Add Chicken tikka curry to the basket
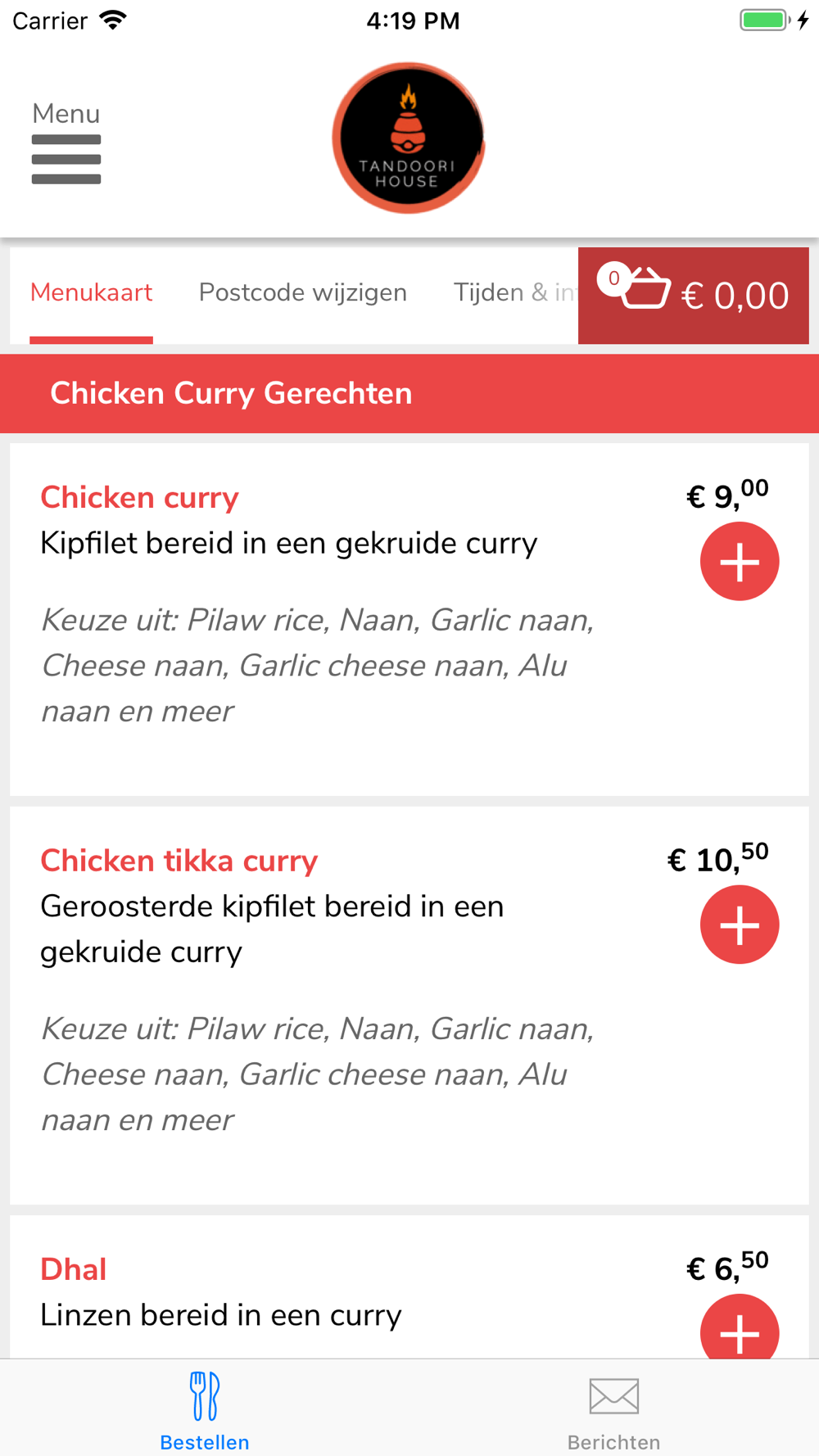 739,925
